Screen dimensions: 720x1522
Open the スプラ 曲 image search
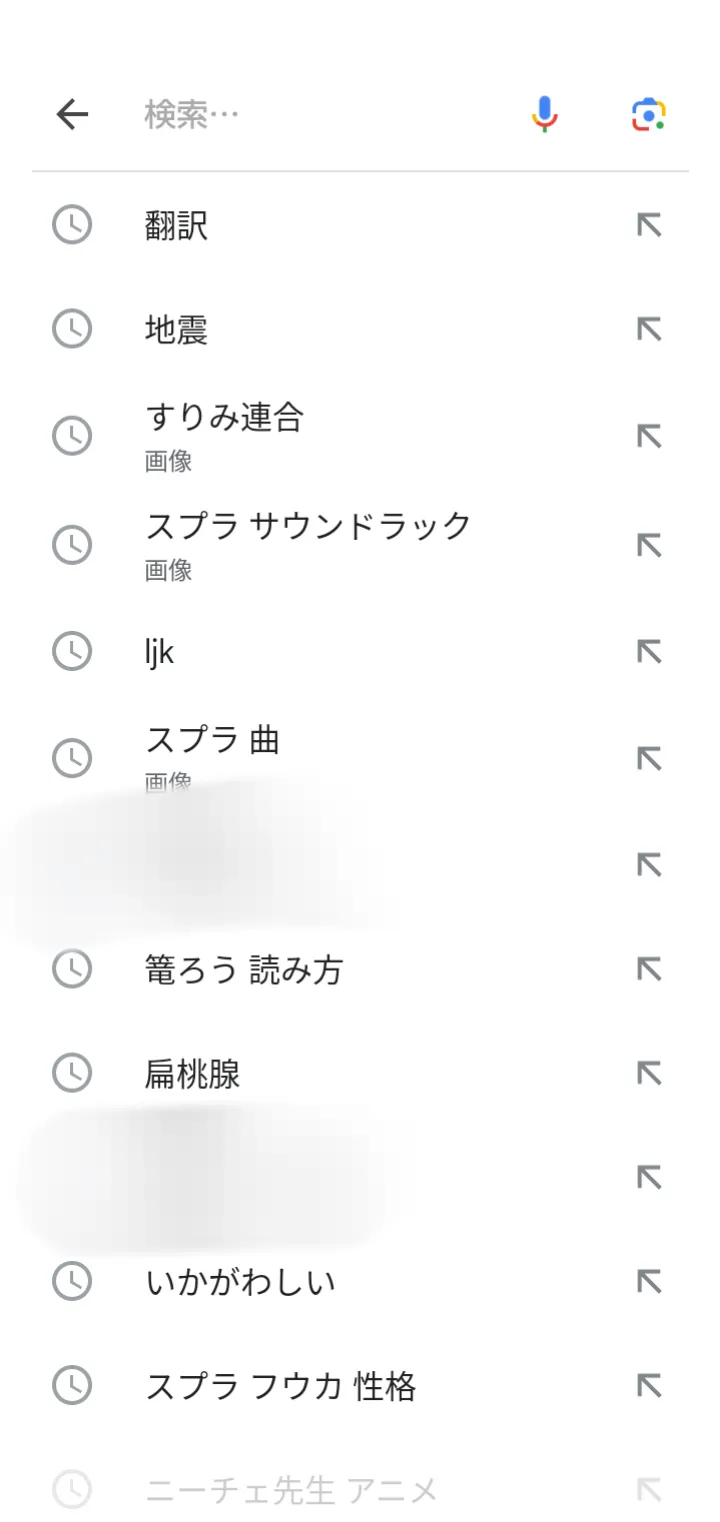coord(360,758)
